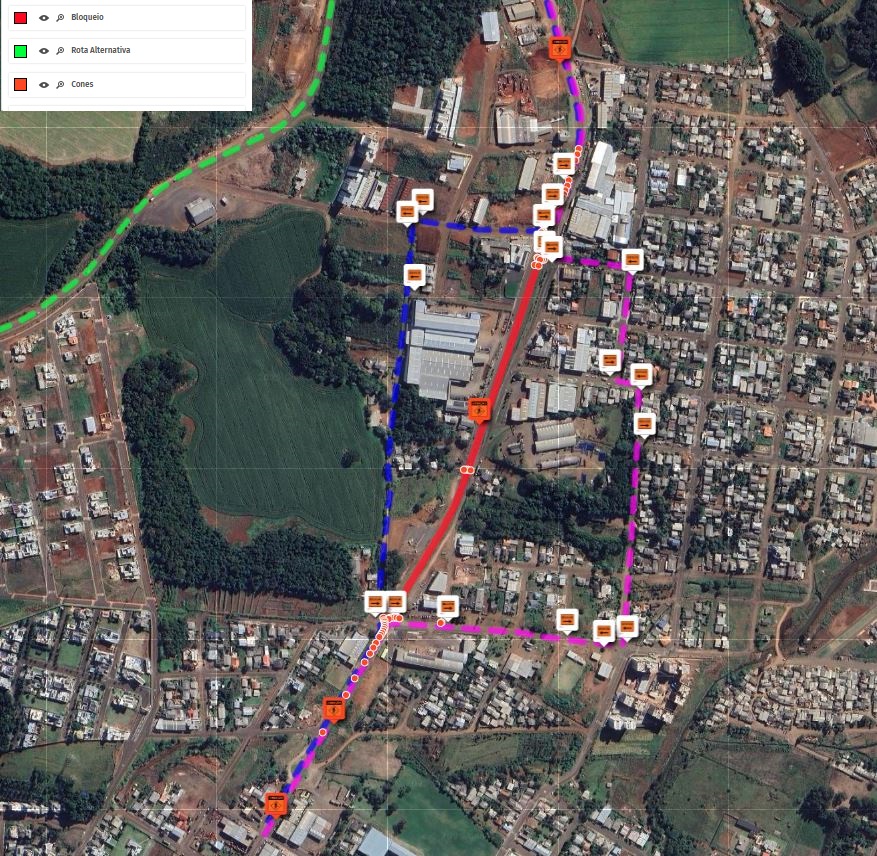The image size is (877, 856).
Task: Open the green Rota Alternativa color swatch
Action: click(20, 50)
